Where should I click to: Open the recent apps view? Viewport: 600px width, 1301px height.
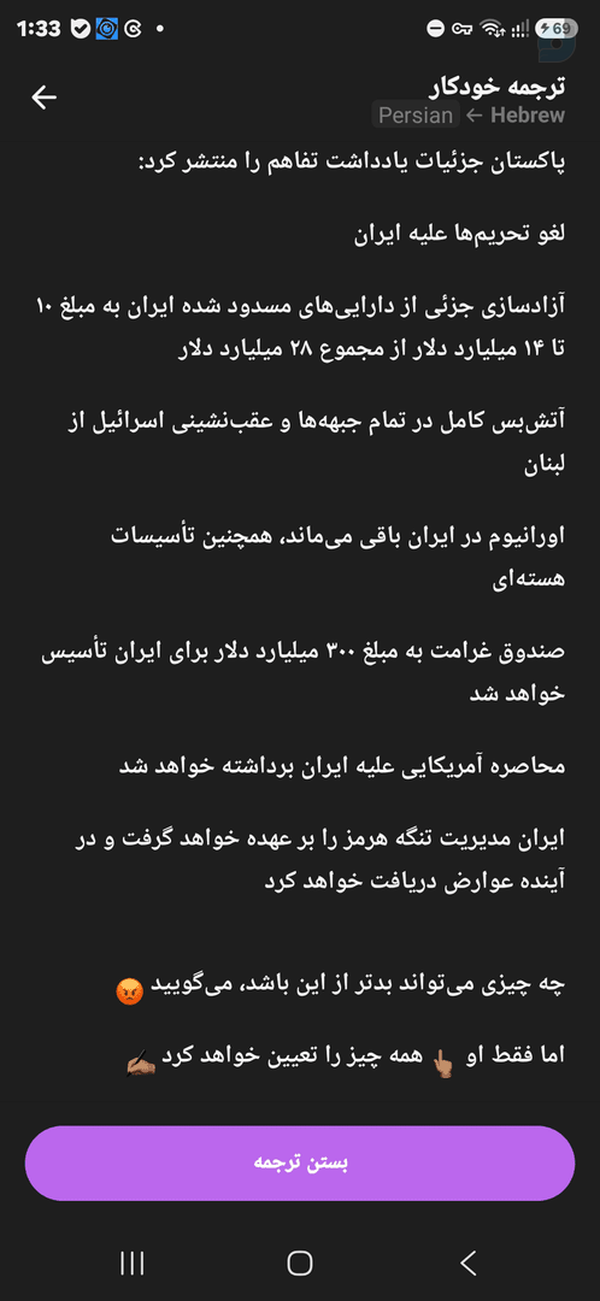point(132,1263)
